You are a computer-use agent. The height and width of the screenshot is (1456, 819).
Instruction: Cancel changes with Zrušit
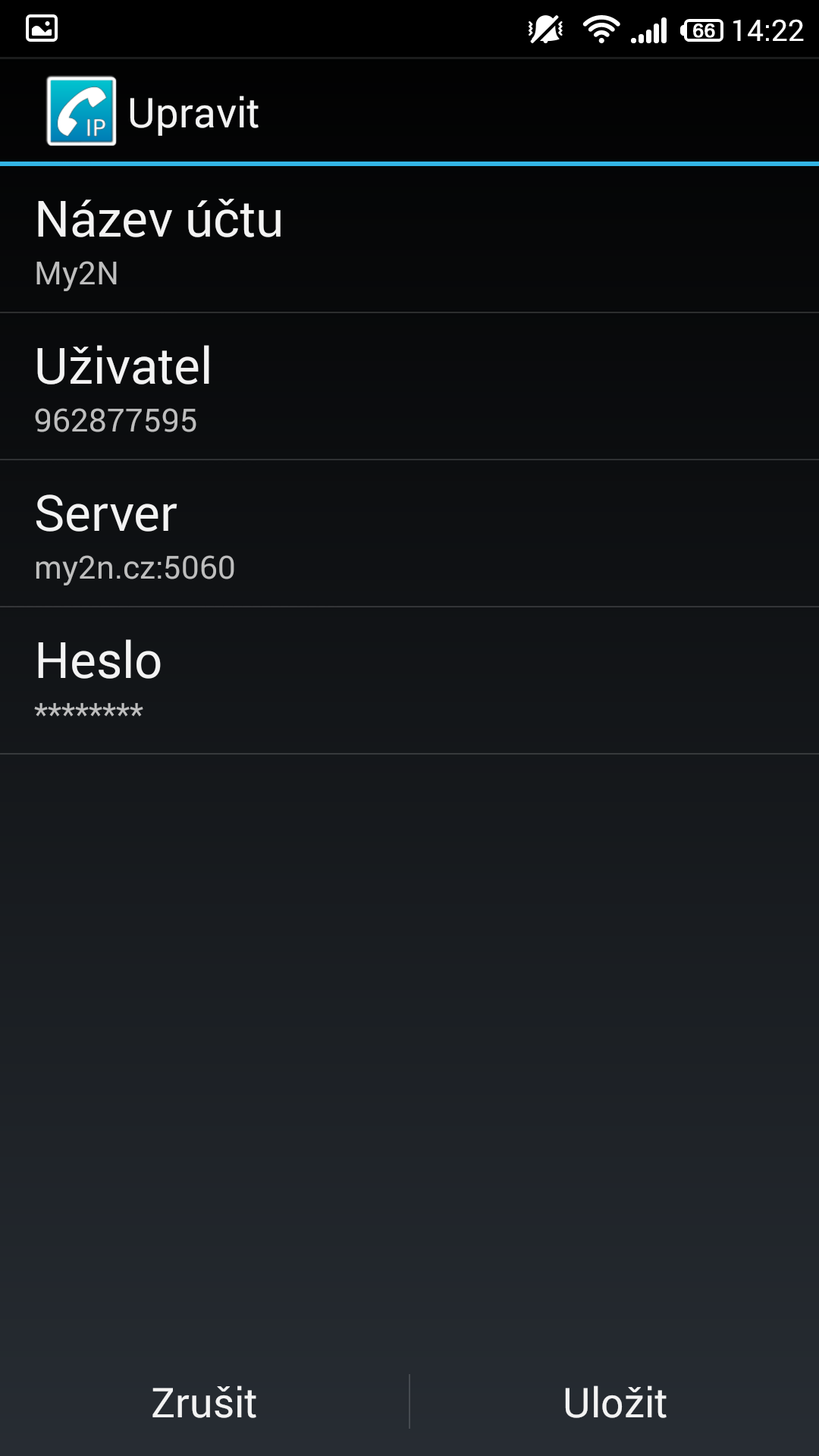point(204,1402)
